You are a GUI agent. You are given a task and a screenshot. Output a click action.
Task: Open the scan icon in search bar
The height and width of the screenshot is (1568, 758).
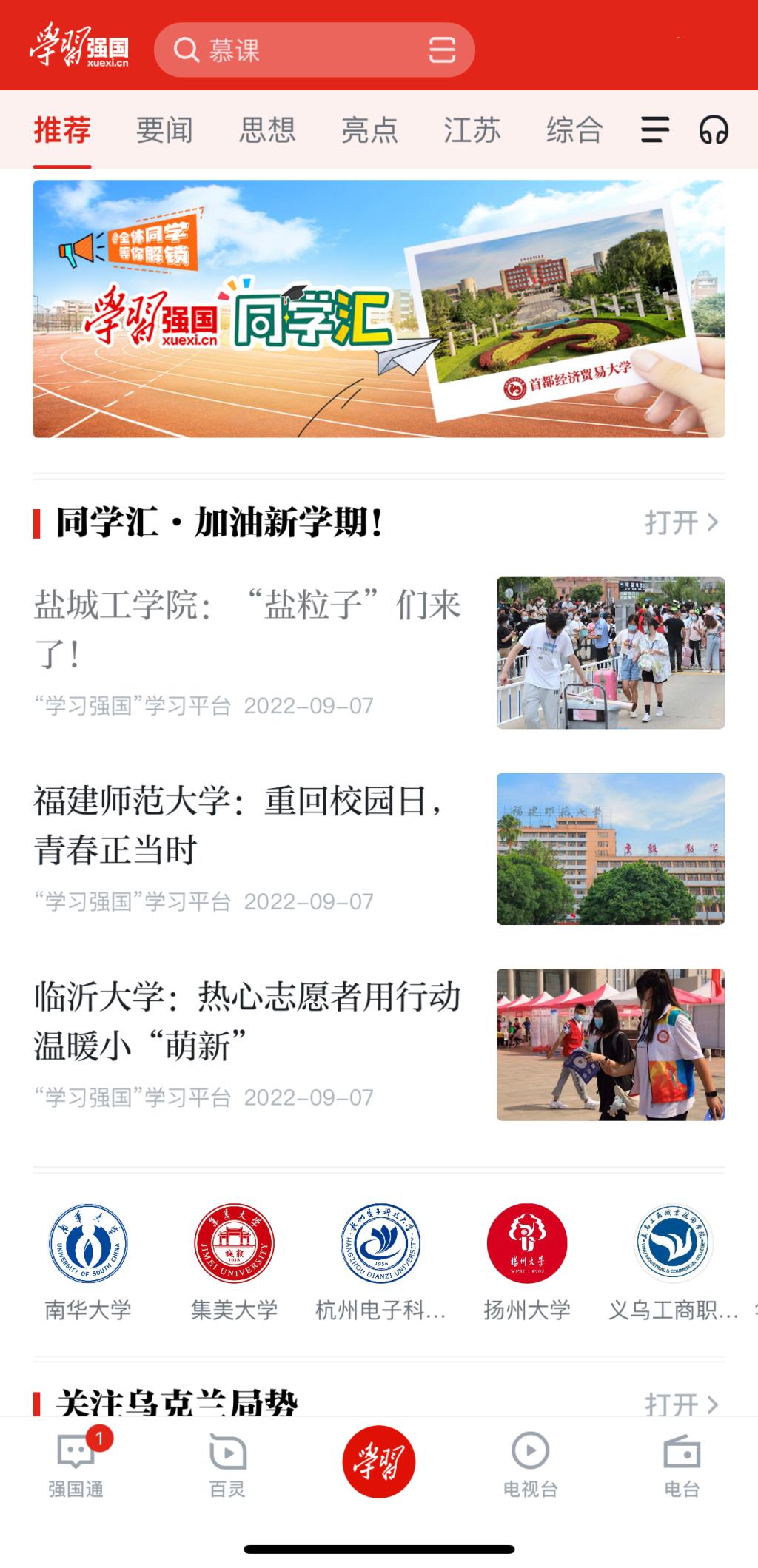point(442,50)
